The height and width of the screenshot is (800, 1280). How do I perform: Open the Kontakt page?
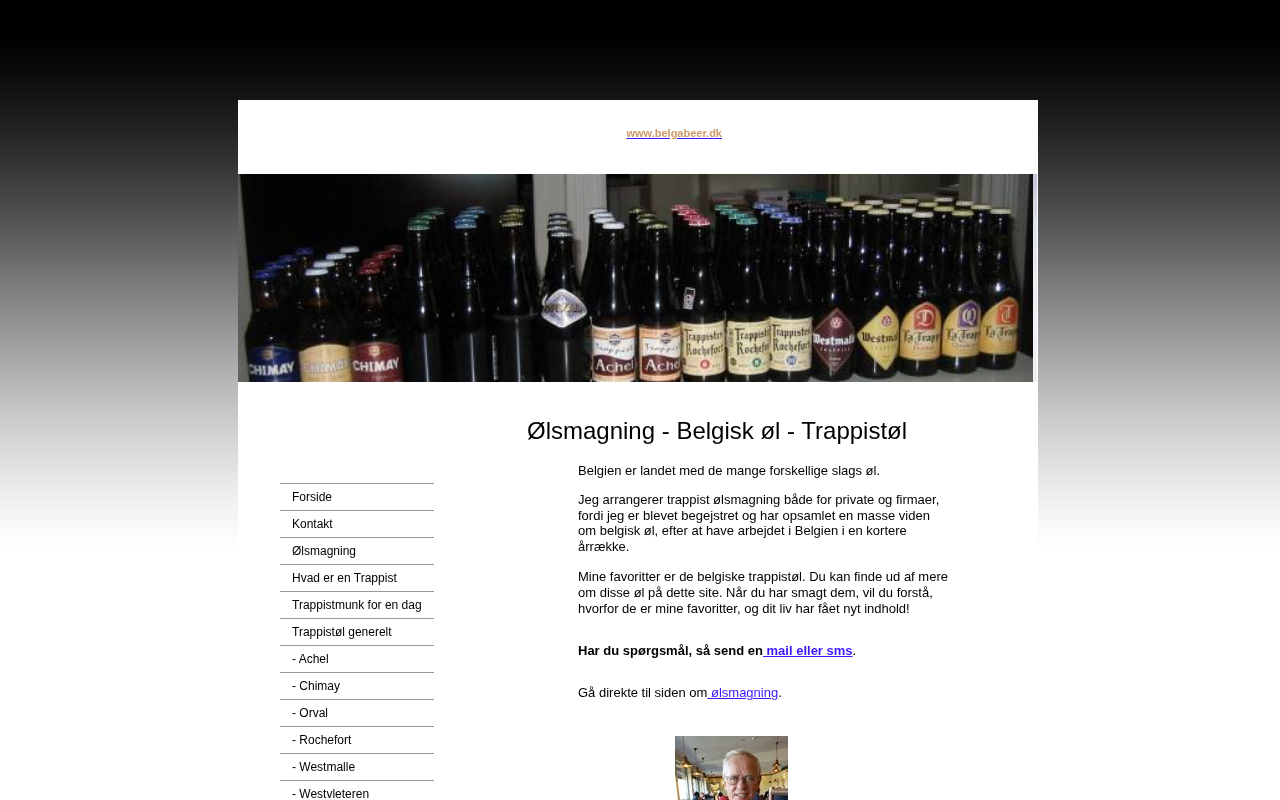pyautogui.click(x=312, y=524)
